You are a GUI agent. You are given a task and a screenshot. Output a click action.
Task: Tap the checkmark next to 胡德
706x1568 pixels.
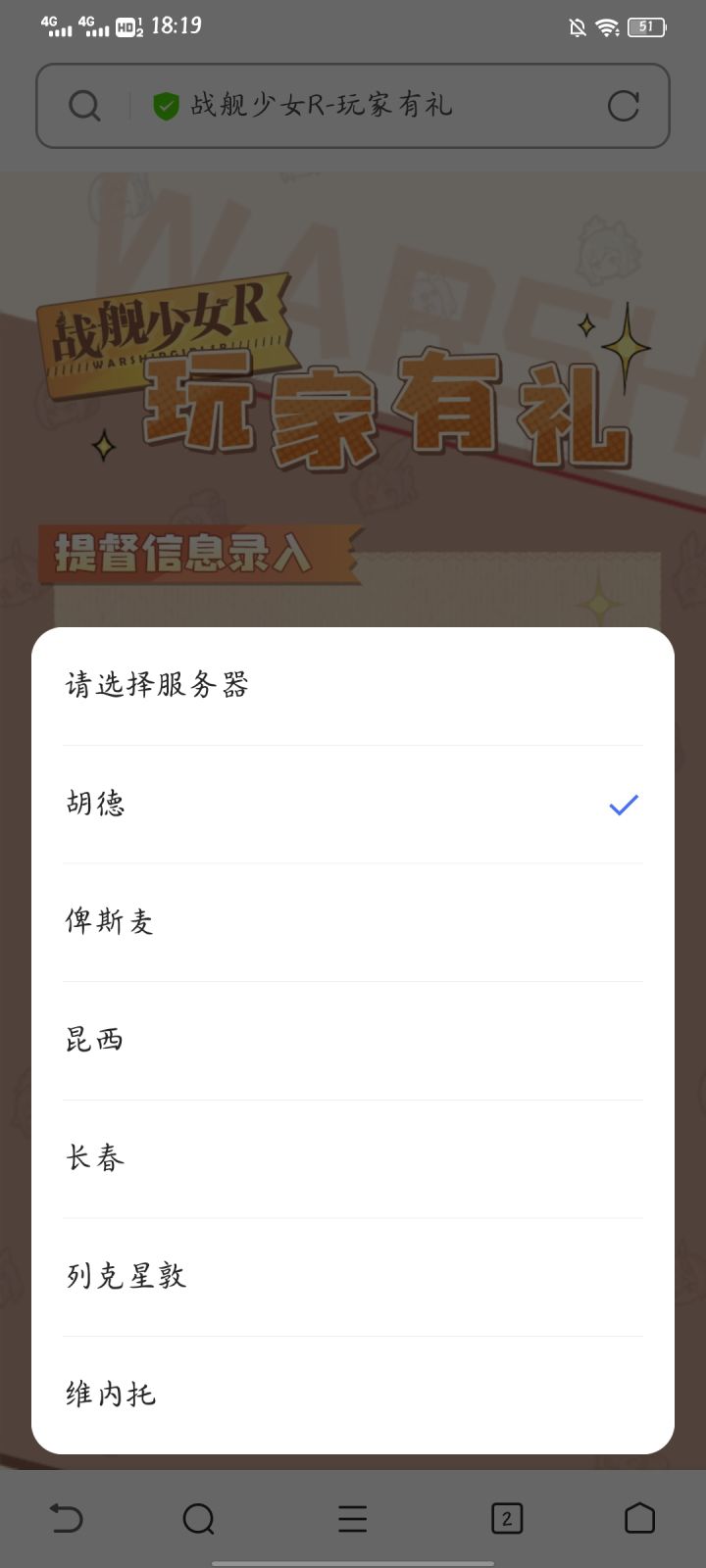coord(623,805)
